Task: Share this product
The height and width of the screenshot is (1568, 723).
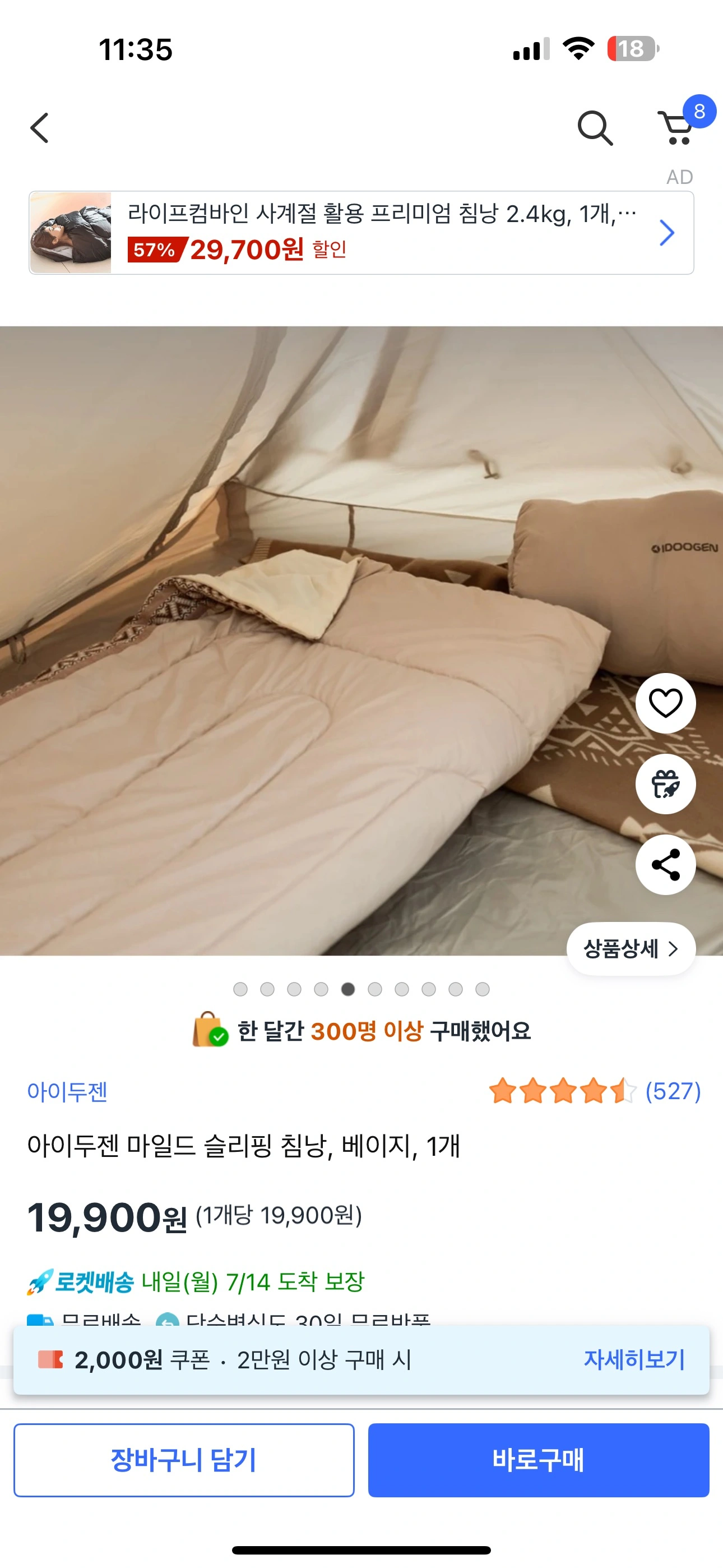Action: click(x=666, y=864)
